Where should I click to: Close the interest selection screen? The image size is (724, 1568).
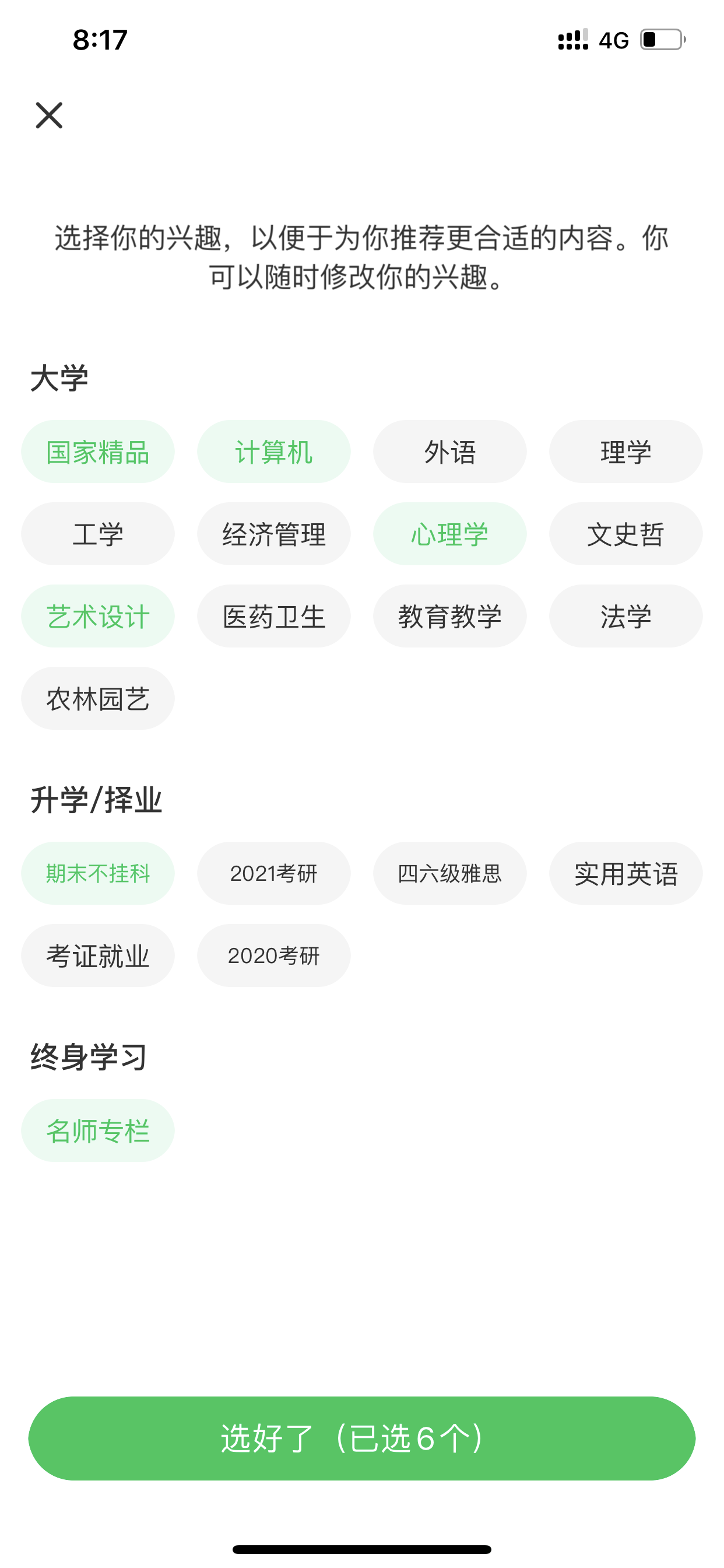(48, 115)
